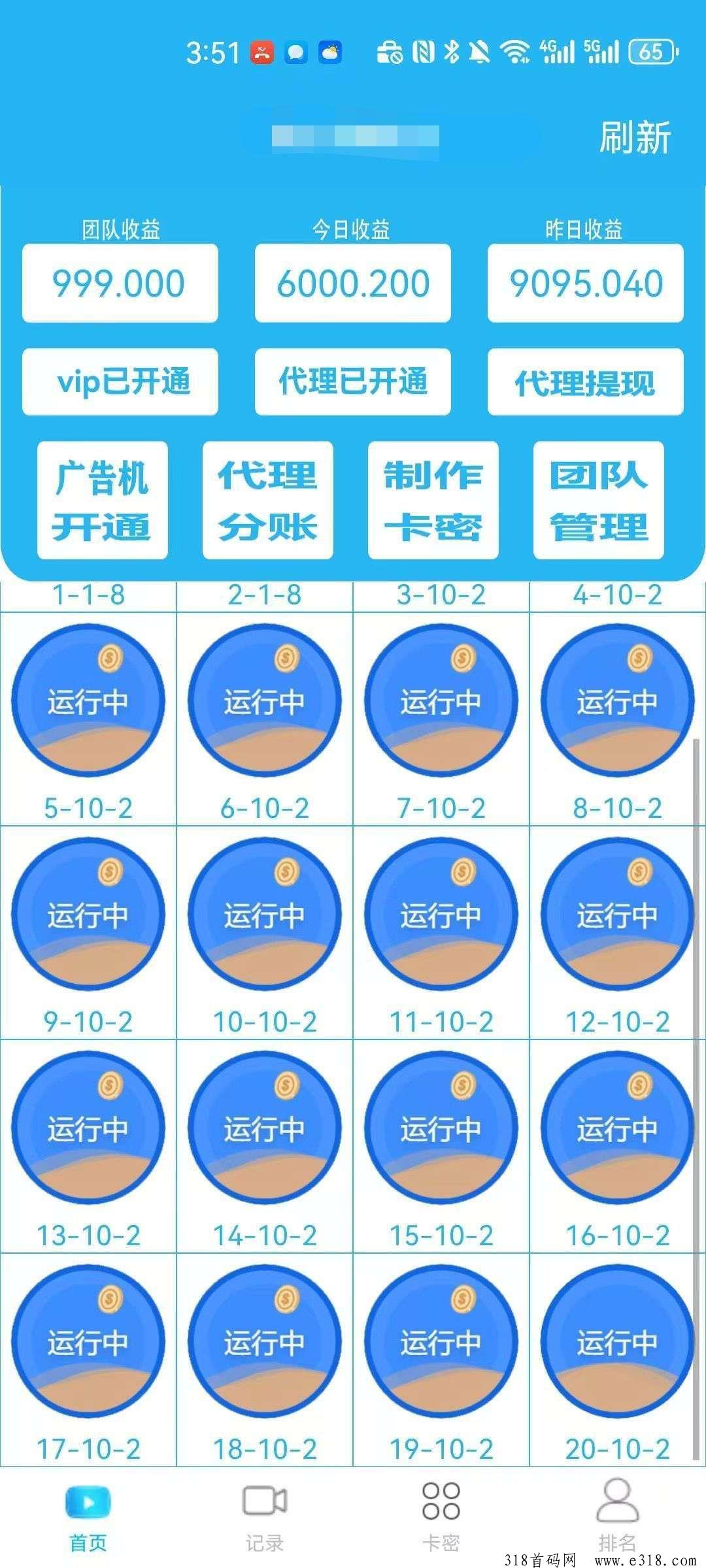Viewport: 706px width, 1568px height.
Task: Tap the 运行中 circle for 16-10-2
Action: pyautogui.click(x=618, y=1128)
